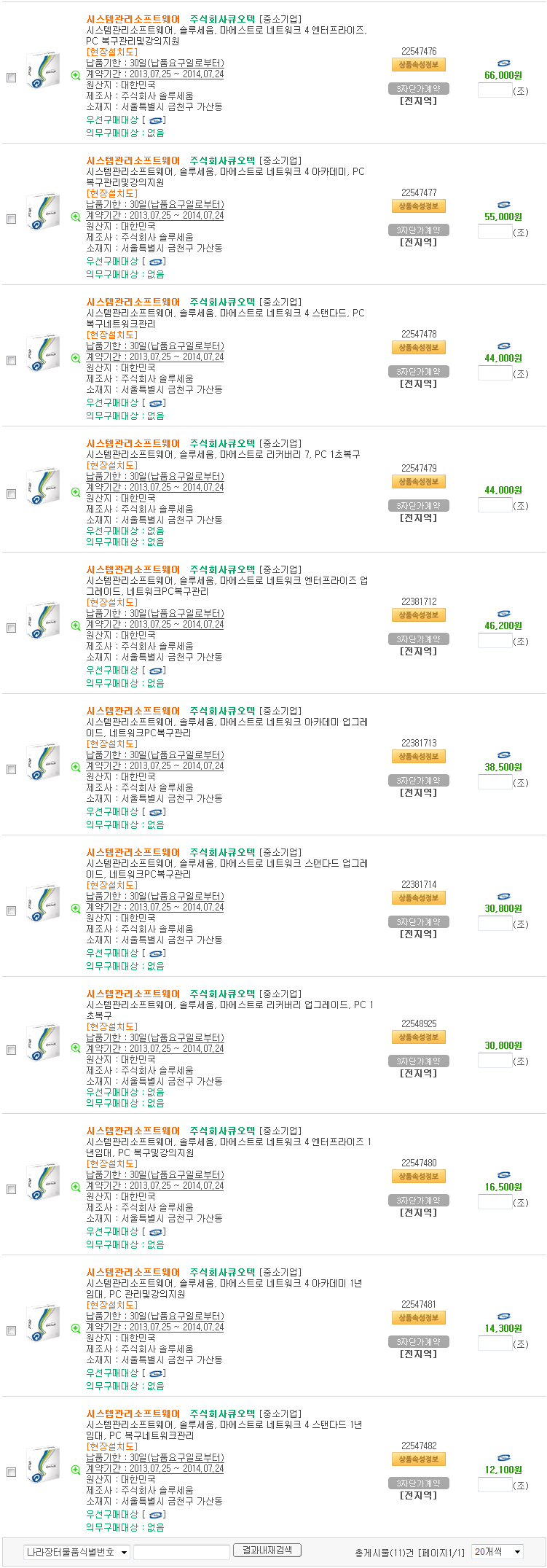The image size is (547, 1568).
Task: Open 주식회사큐오텍 link in item 22547482
Action: point(222,1413)
